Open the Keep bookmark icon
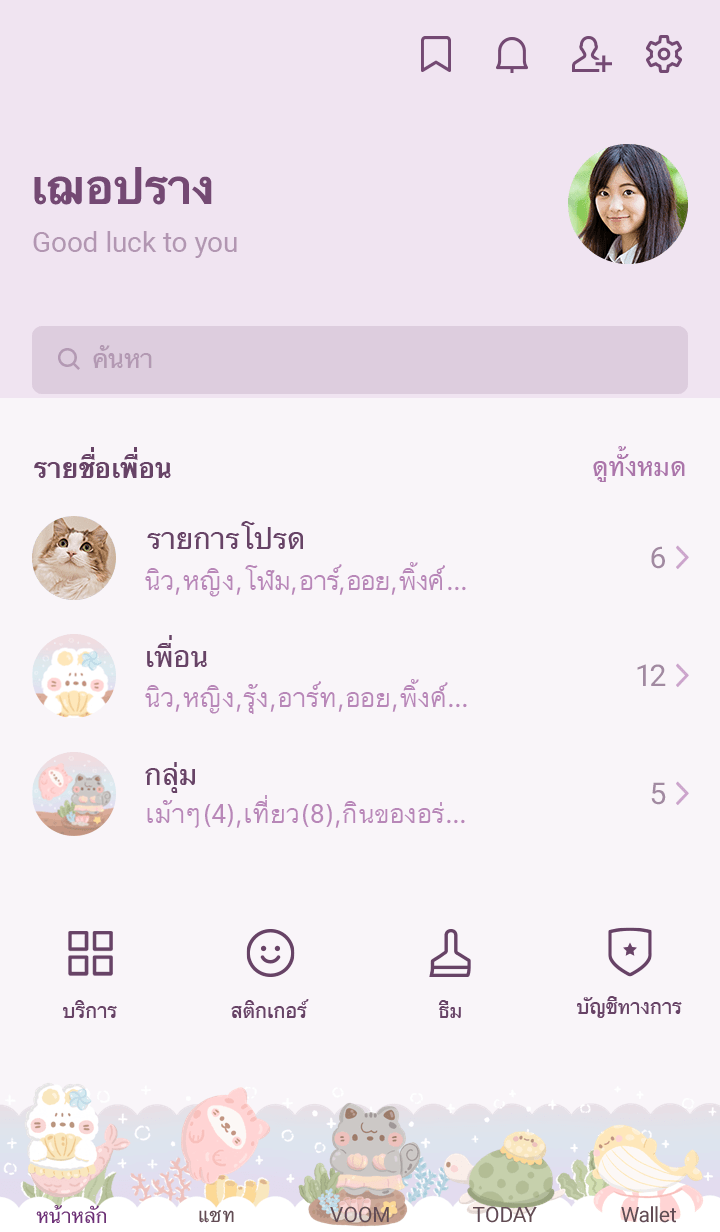This screenshot has height=1232, width=720. [x=435, y=54]
